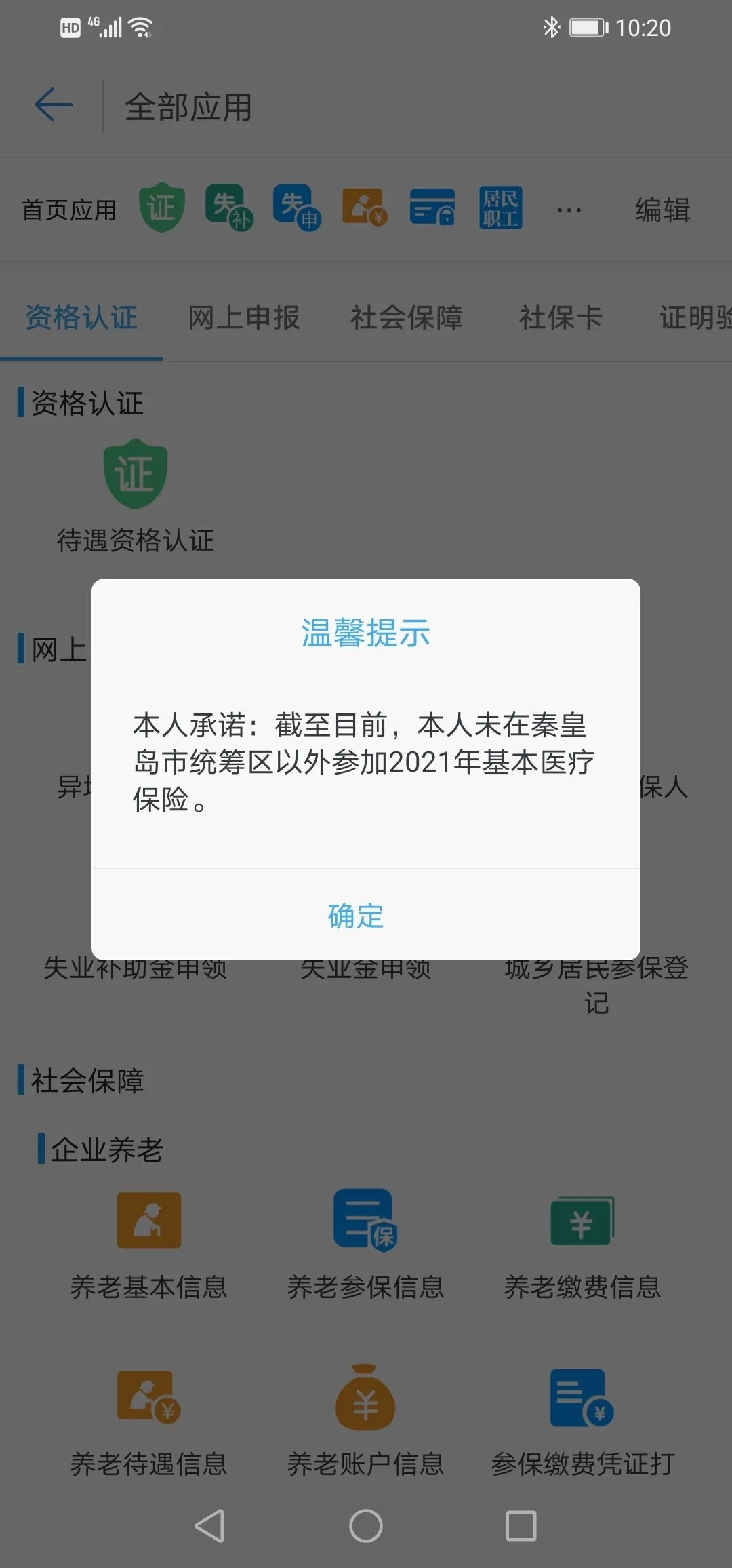732x1568 pixels.
Task: Check 养老账户信息
Action: (x=365, y=1417)
